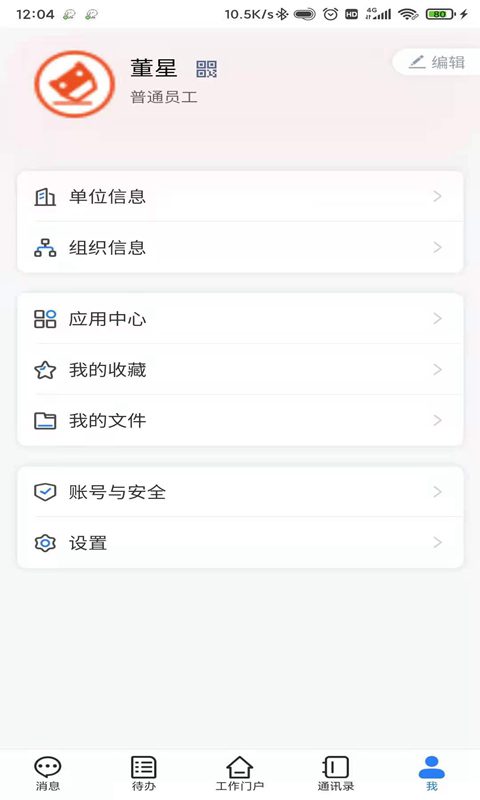Go to 应用中心
The height and width of the screenshot is (800, 480).
240,319
